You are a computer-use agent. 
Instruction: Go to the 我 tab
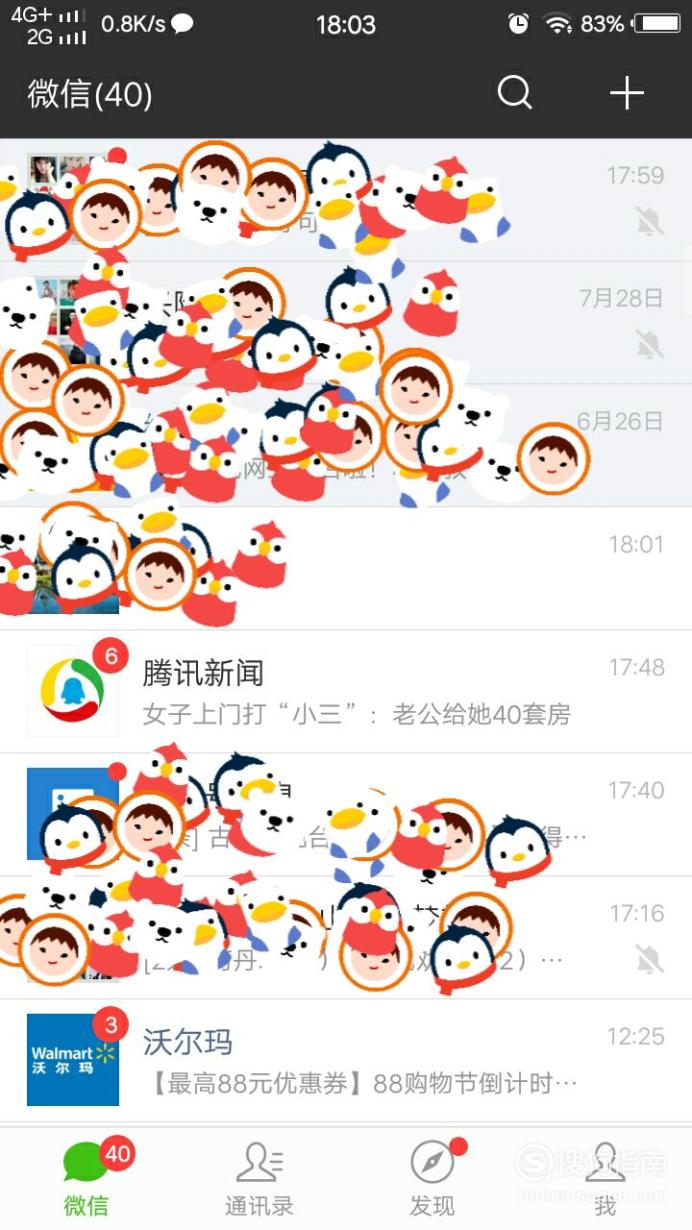(605, 1179)
